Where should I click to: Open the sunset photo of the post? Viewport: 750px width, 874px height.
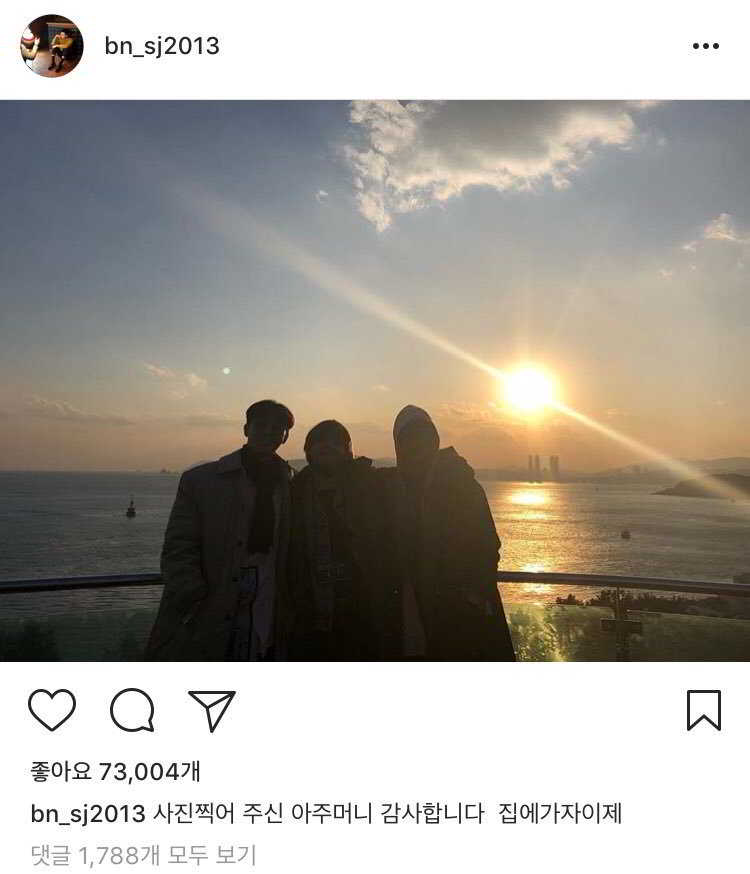pos(375,380)
